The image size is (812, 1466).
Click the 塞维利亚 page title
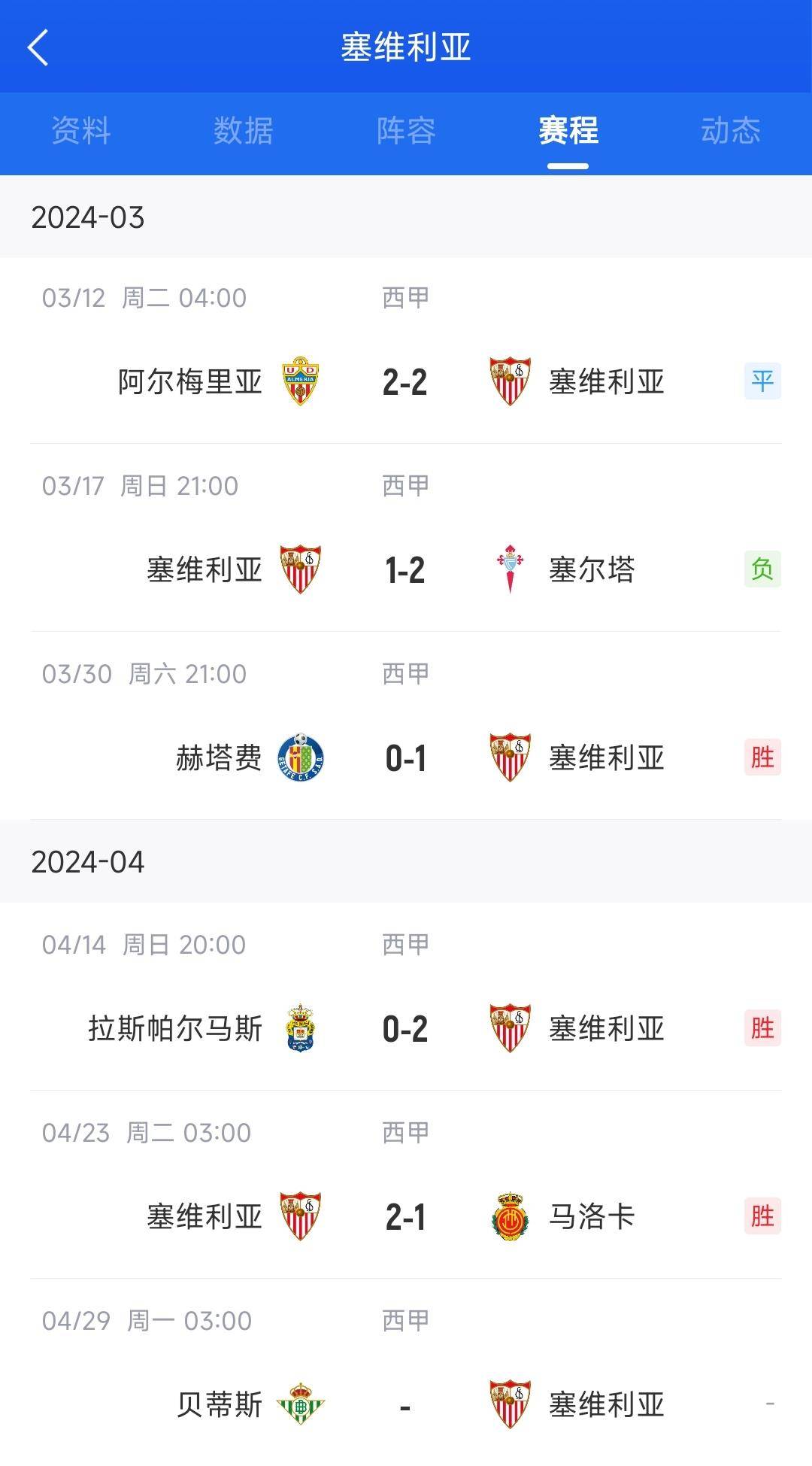click(406, 47)
